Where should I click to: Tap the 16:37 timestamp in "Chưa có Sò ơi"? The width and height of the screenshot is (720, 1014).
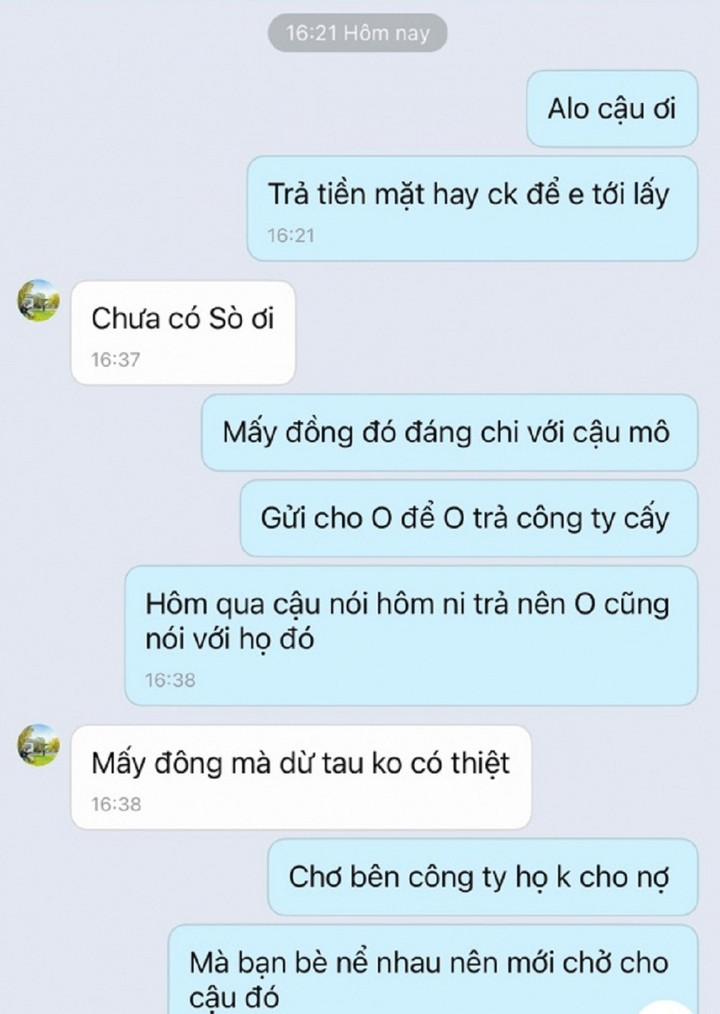[x=113, y=356]
